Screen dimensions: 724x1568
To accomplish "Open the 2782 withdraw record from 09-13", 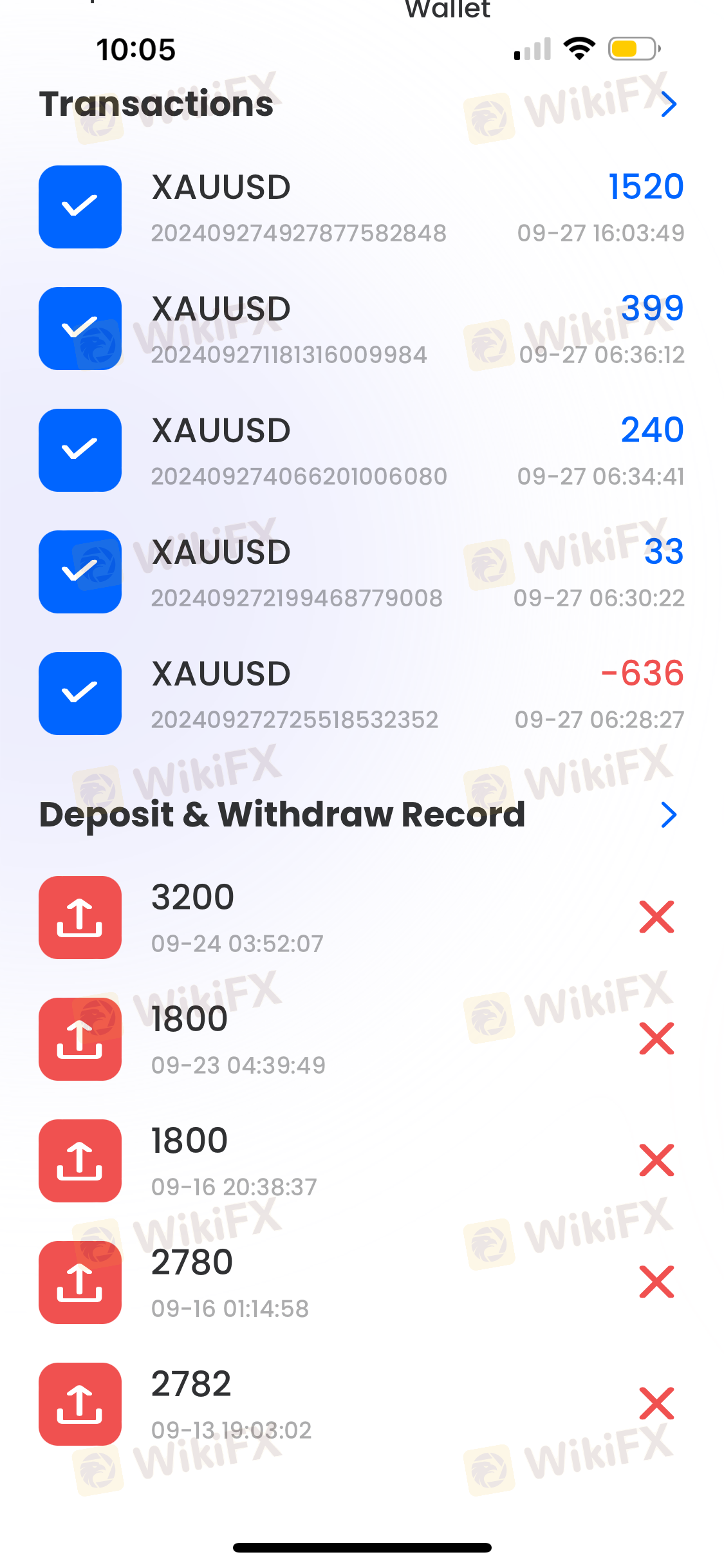I will coord(360,1405).
